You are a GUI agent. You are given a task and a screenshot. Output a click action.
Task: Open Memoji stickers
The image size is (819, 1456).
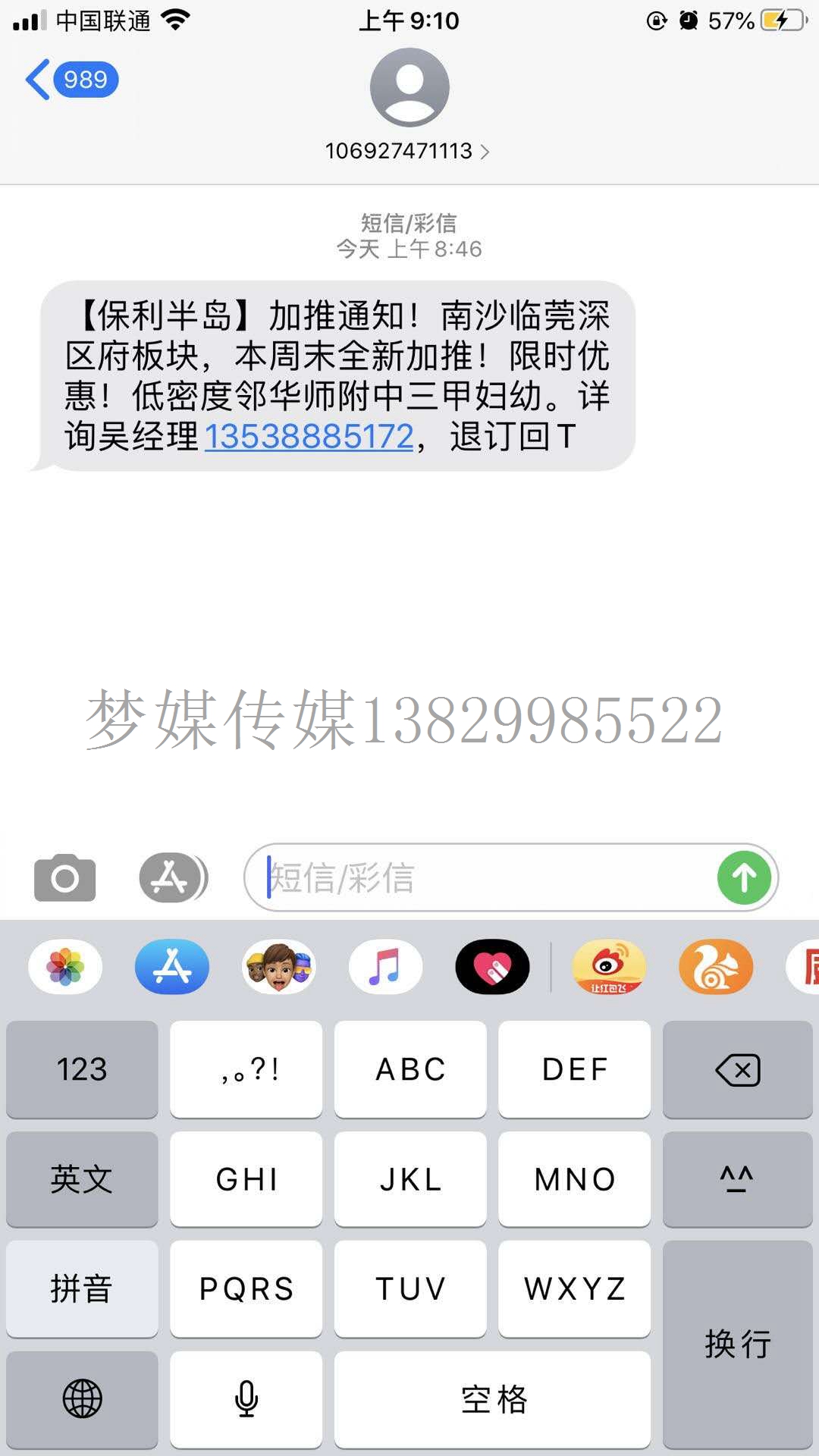pos(279,967)
